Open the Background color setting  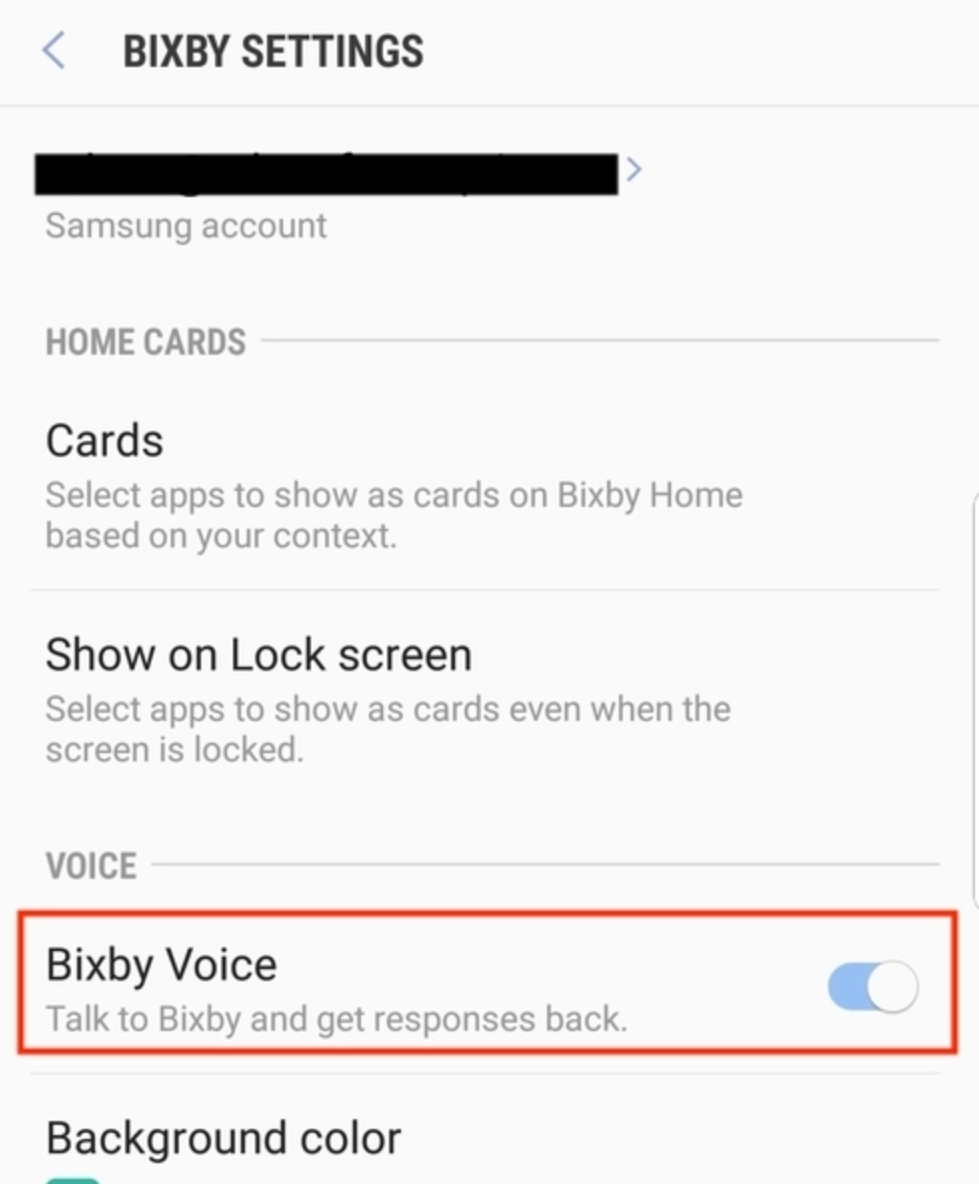point(224,1138)
